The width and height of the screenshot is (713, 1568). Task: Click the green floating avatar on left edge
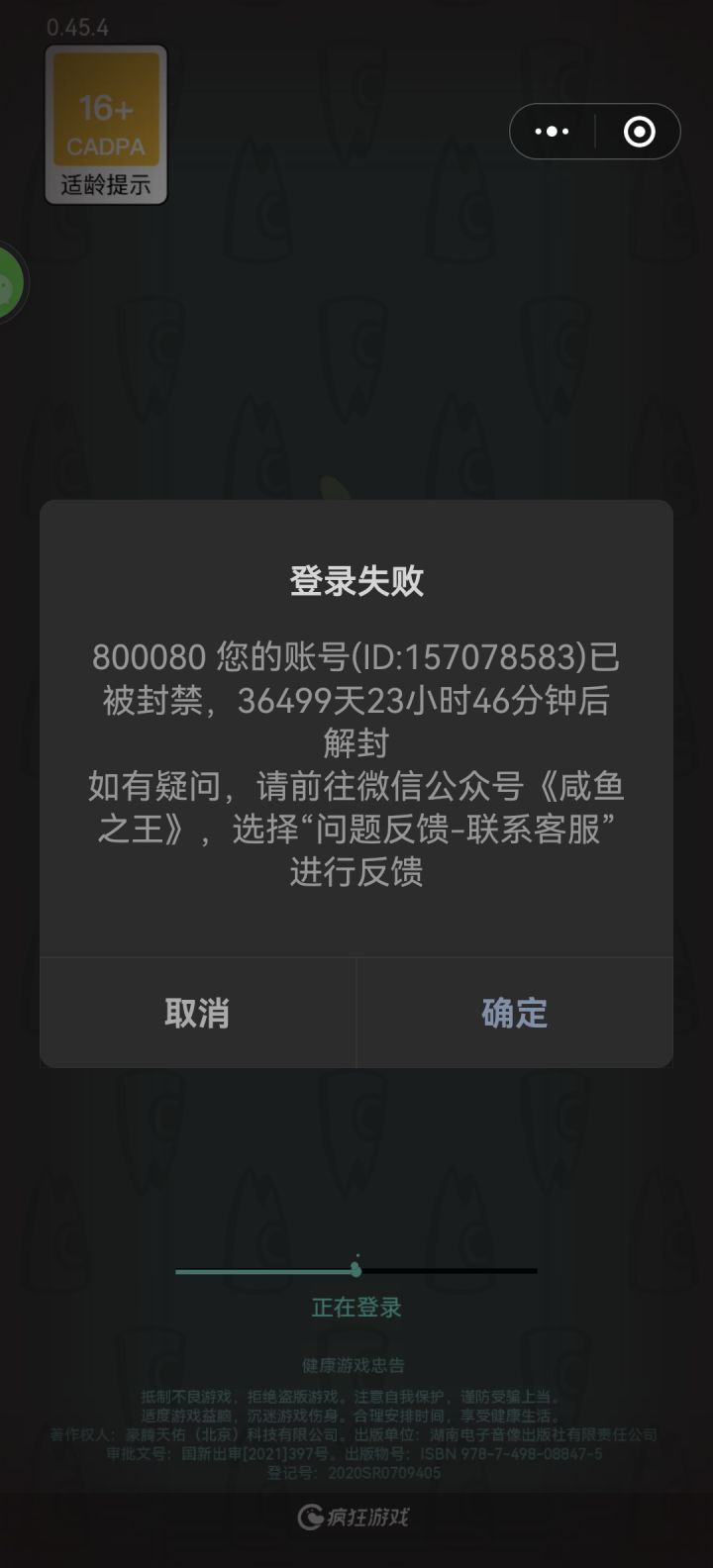click(10, 282)
